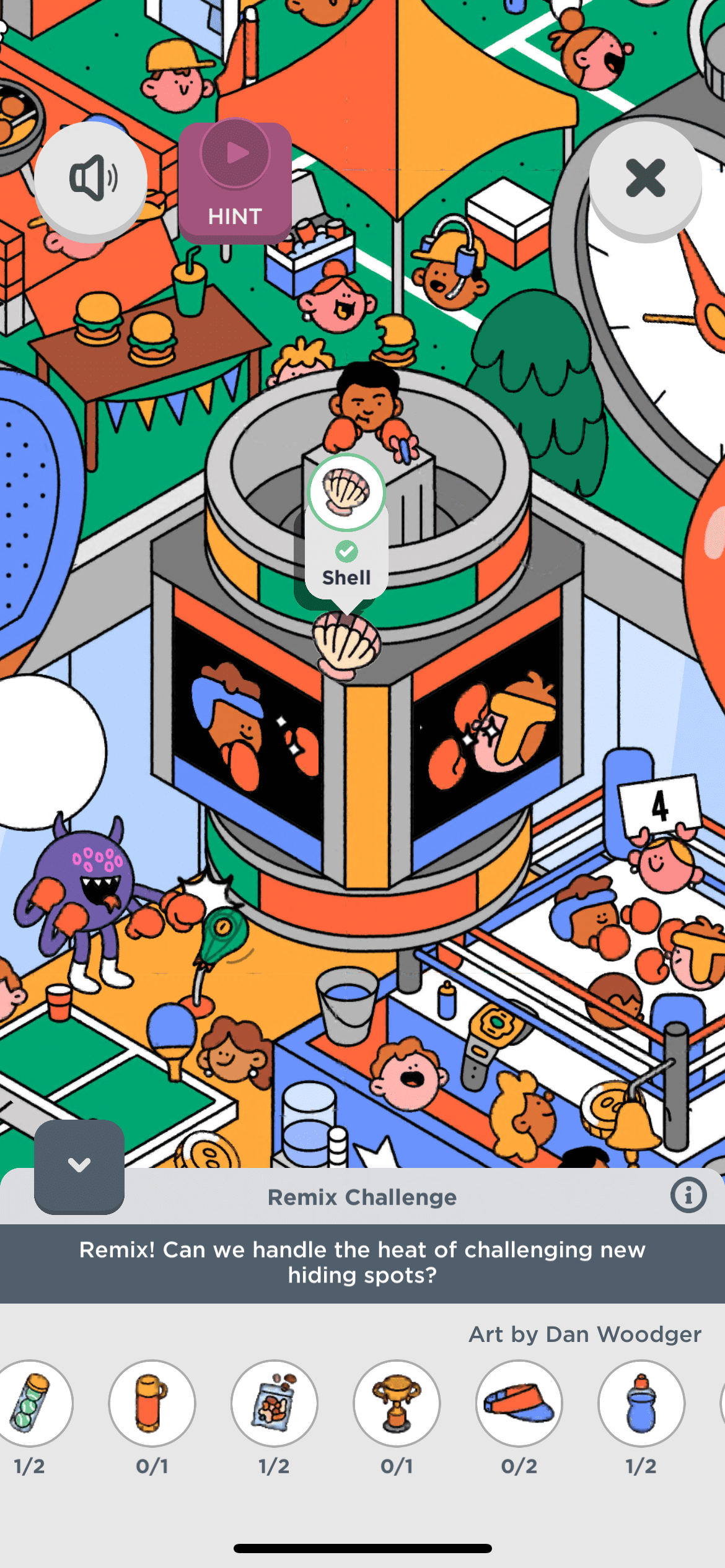Select the snack bag item
This screenshot has width=725, height=1568.
[x=274, y=1403]
